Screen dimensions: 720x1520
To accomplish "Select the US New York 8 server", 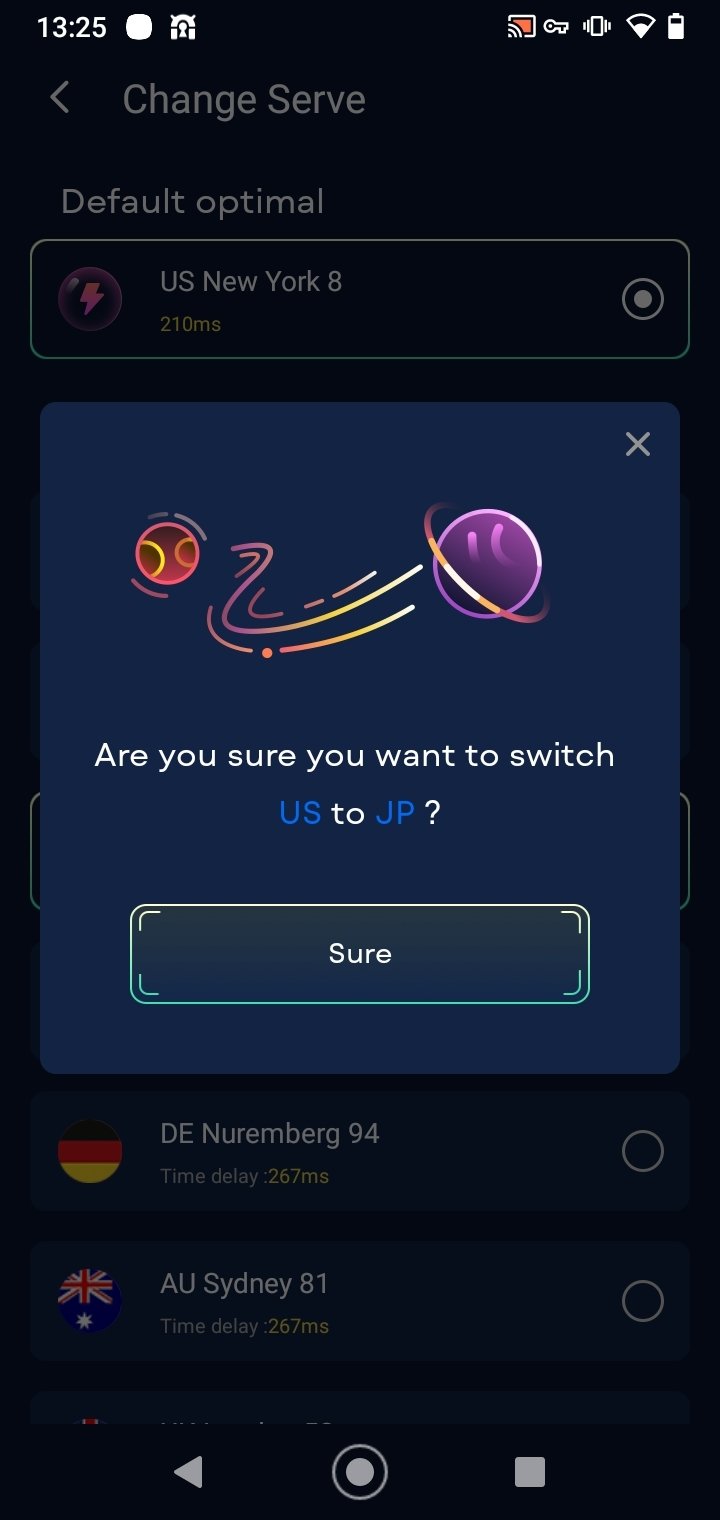I will coord(360,299).
